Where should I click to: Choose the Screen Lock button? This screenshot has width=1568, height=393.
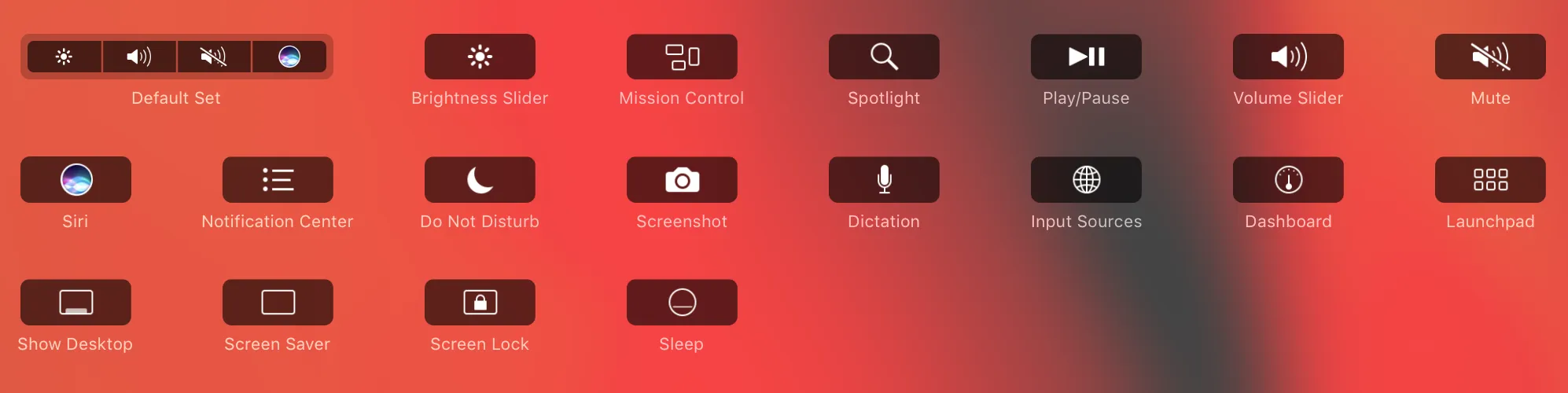point(480,302)
